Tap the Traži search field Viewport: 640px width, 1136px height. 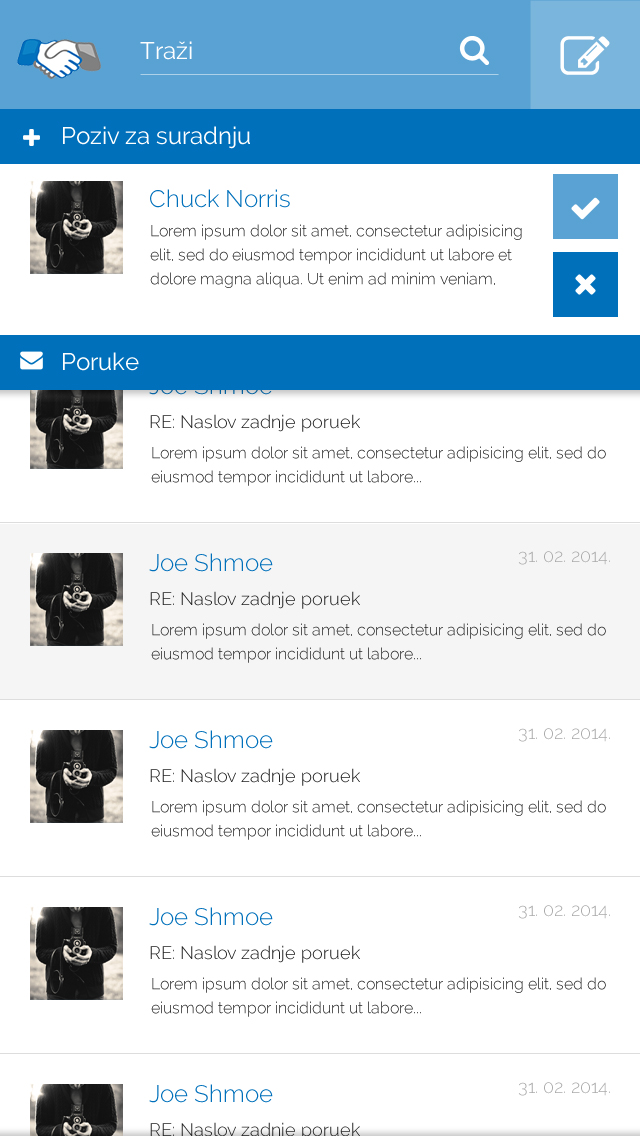point(295,51)
